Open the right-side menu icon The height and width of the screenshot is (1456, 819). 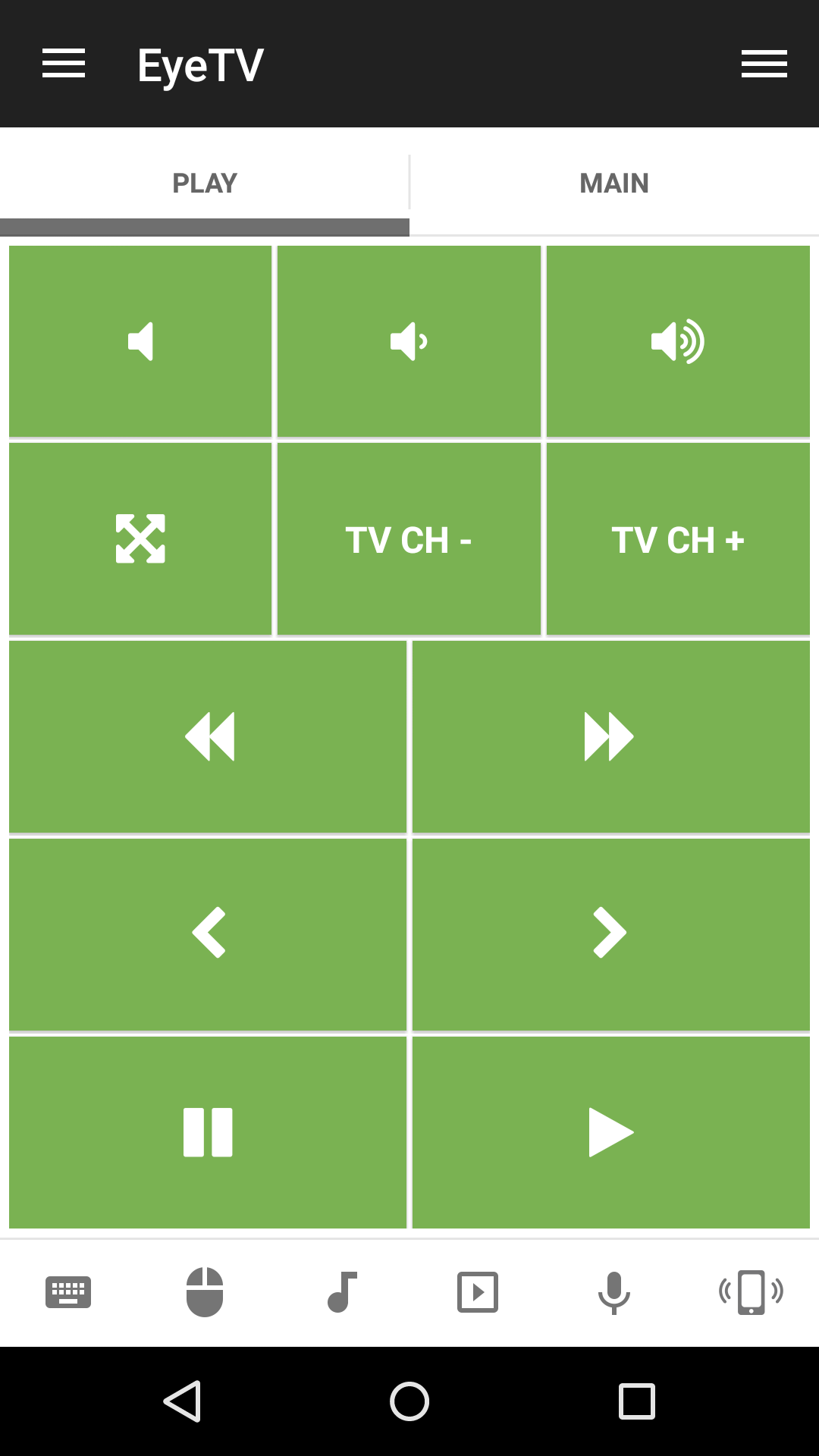click(x=764, y=64)
